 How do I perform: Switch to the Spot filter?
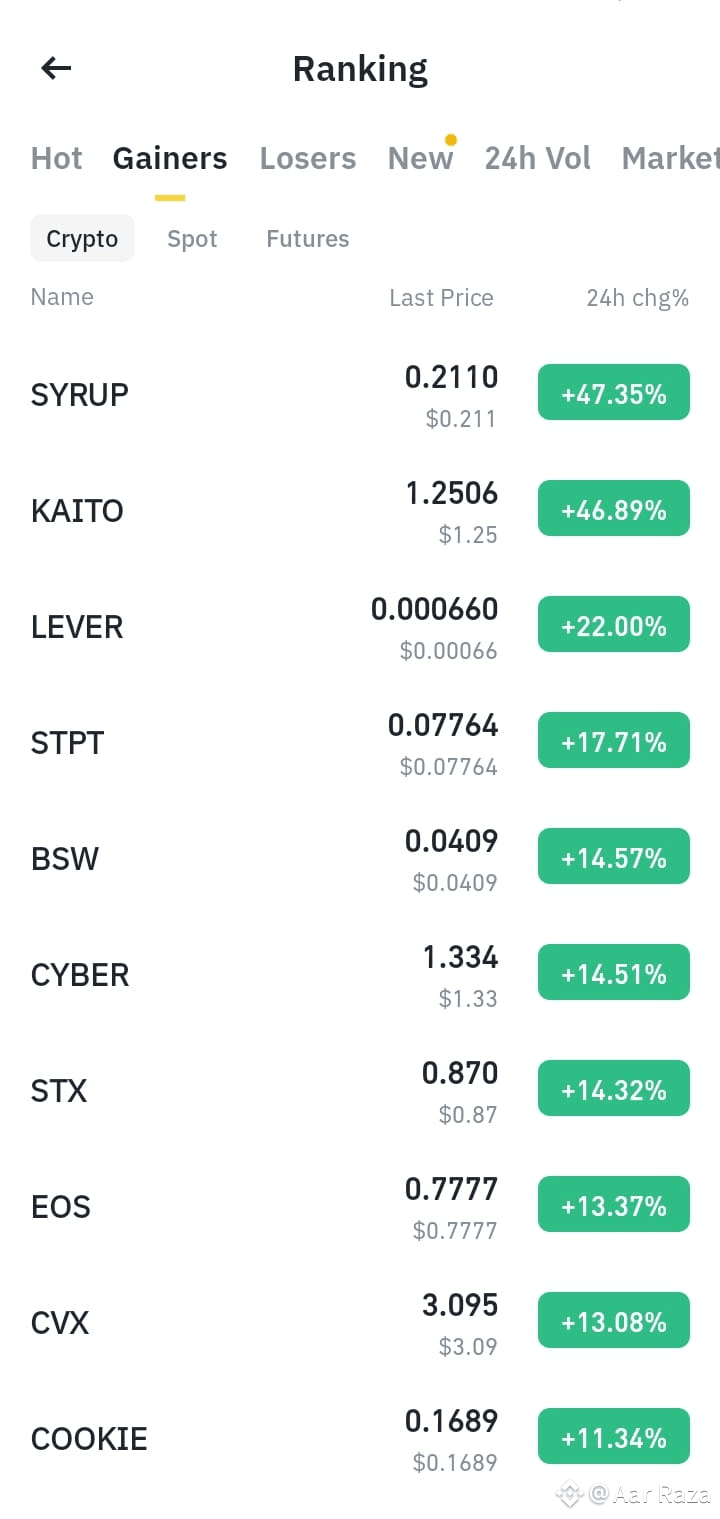coord(192,238)
